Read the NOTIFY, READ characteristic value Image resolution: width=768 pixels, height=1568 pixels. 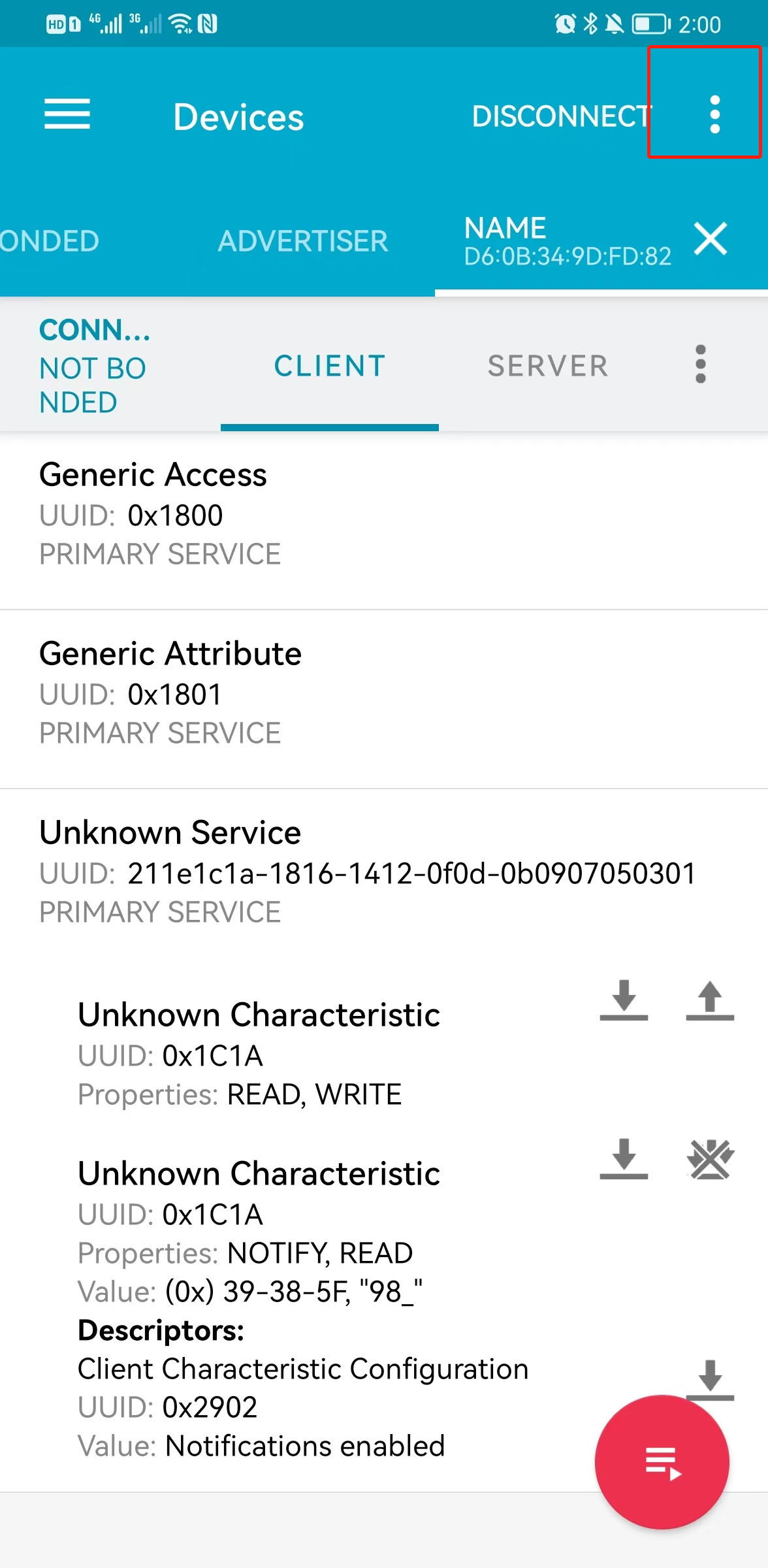[x=624, y=1160]
